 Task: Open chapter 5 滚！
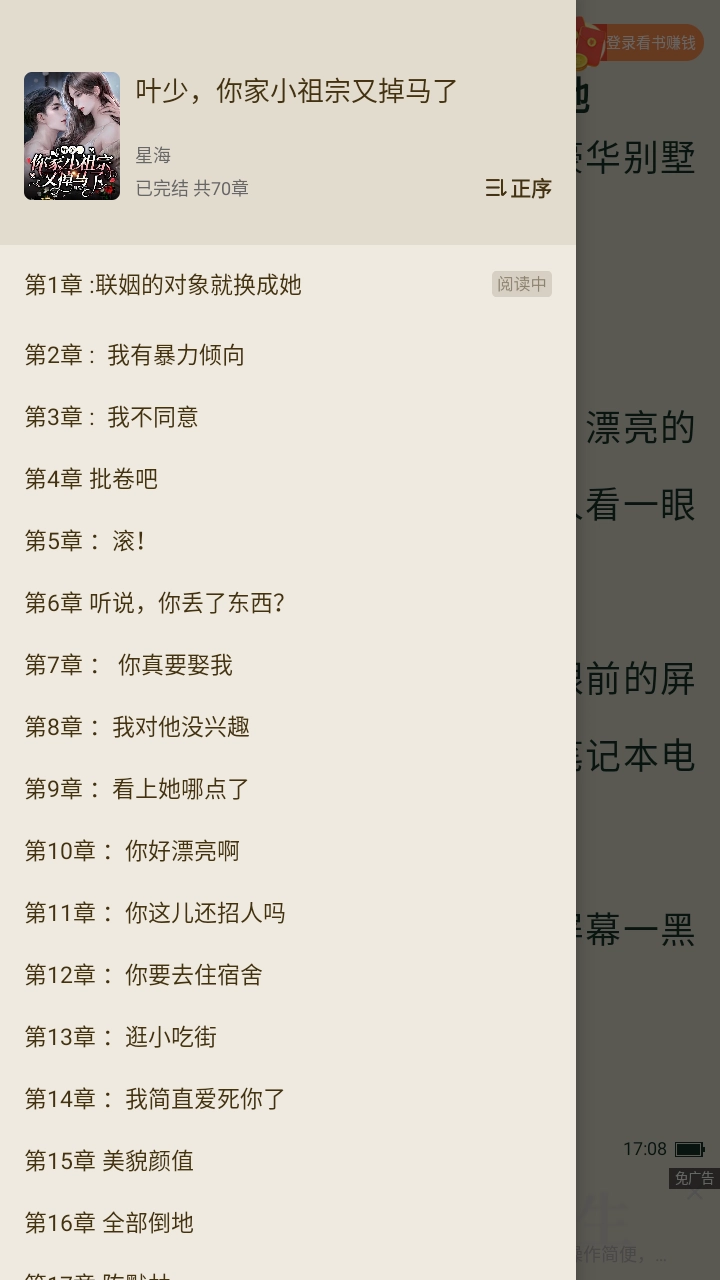tap(86, 541)
